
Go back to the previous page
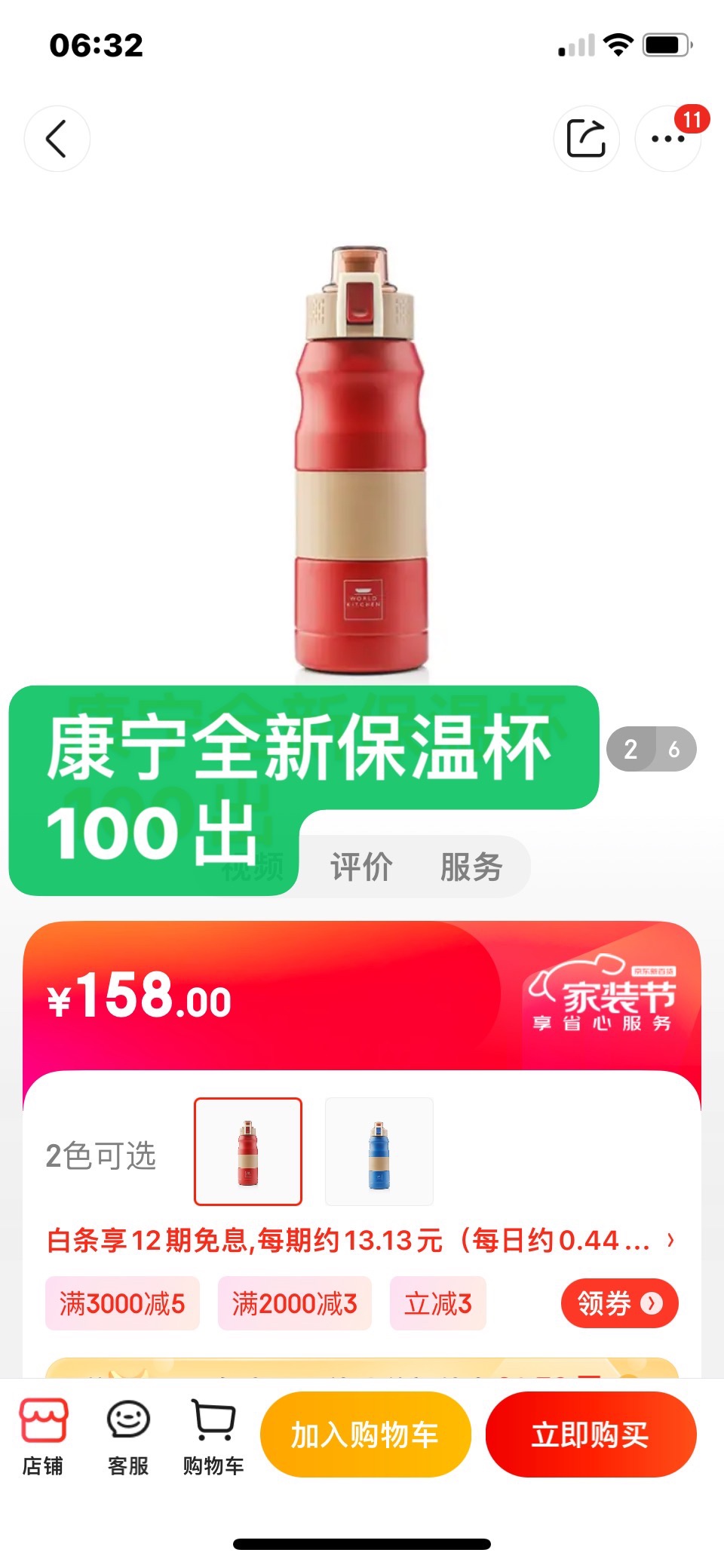click(57, 139)
